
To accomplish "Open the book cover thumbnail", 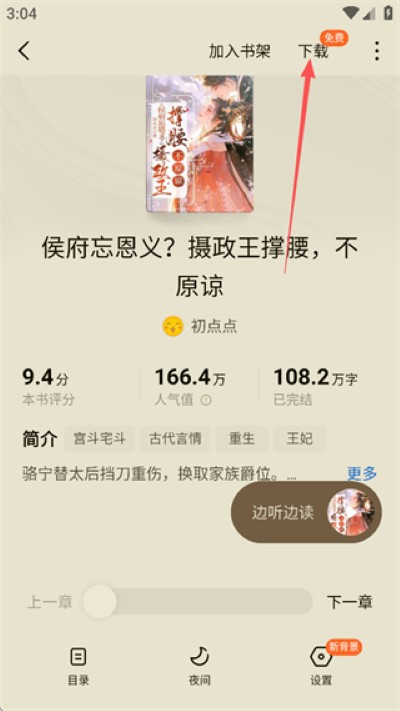I will tap(200, 144).
